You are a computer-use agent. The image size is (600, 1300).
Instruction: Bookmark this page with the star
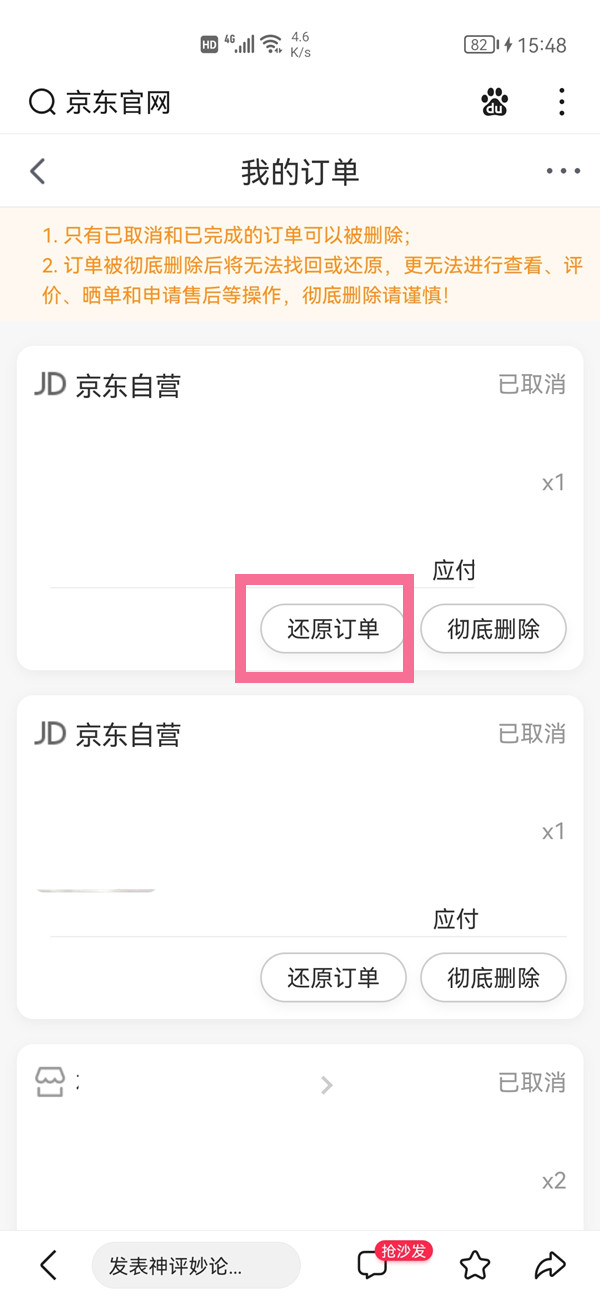tap(475, 1265)
